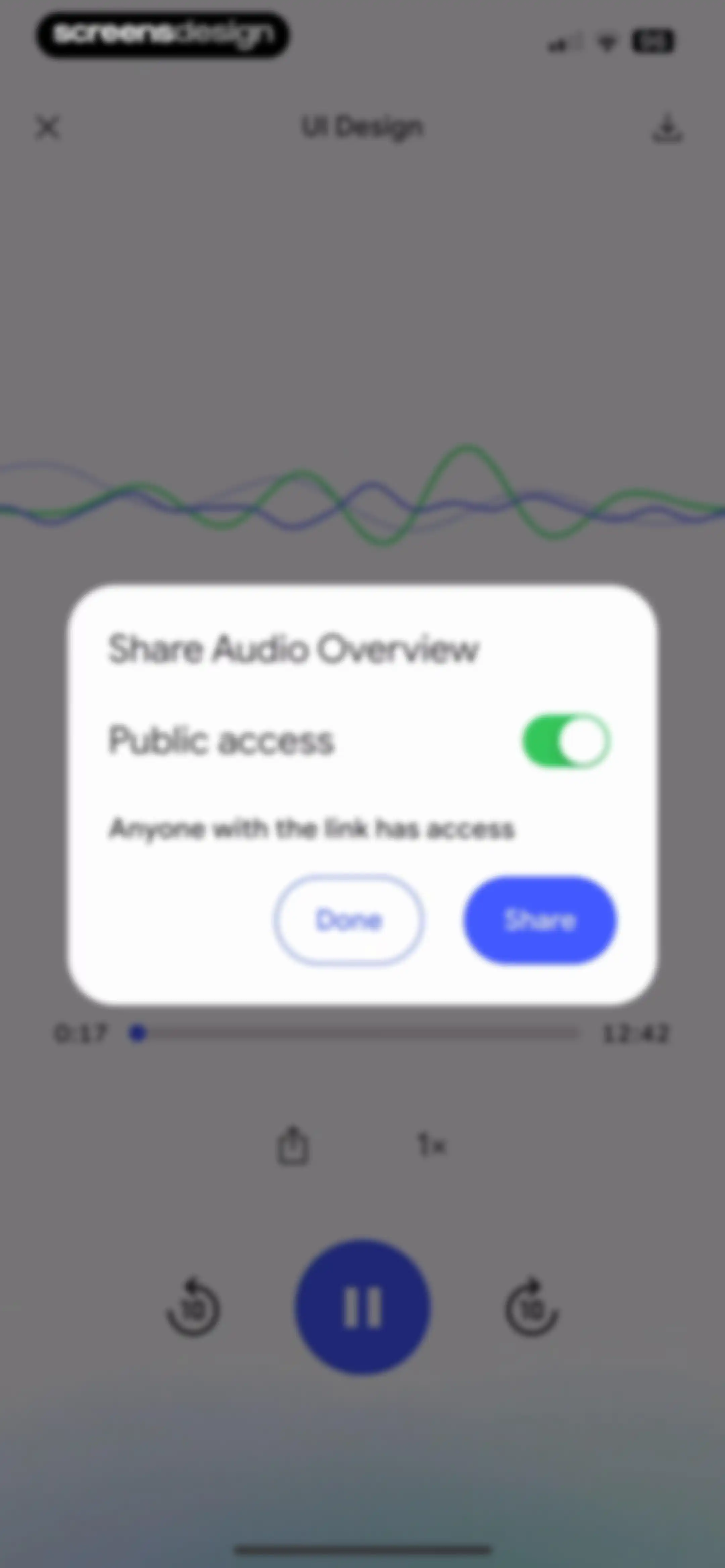Pause the audio playback
The image size is (725, 1568).
tap(363, 1307)
